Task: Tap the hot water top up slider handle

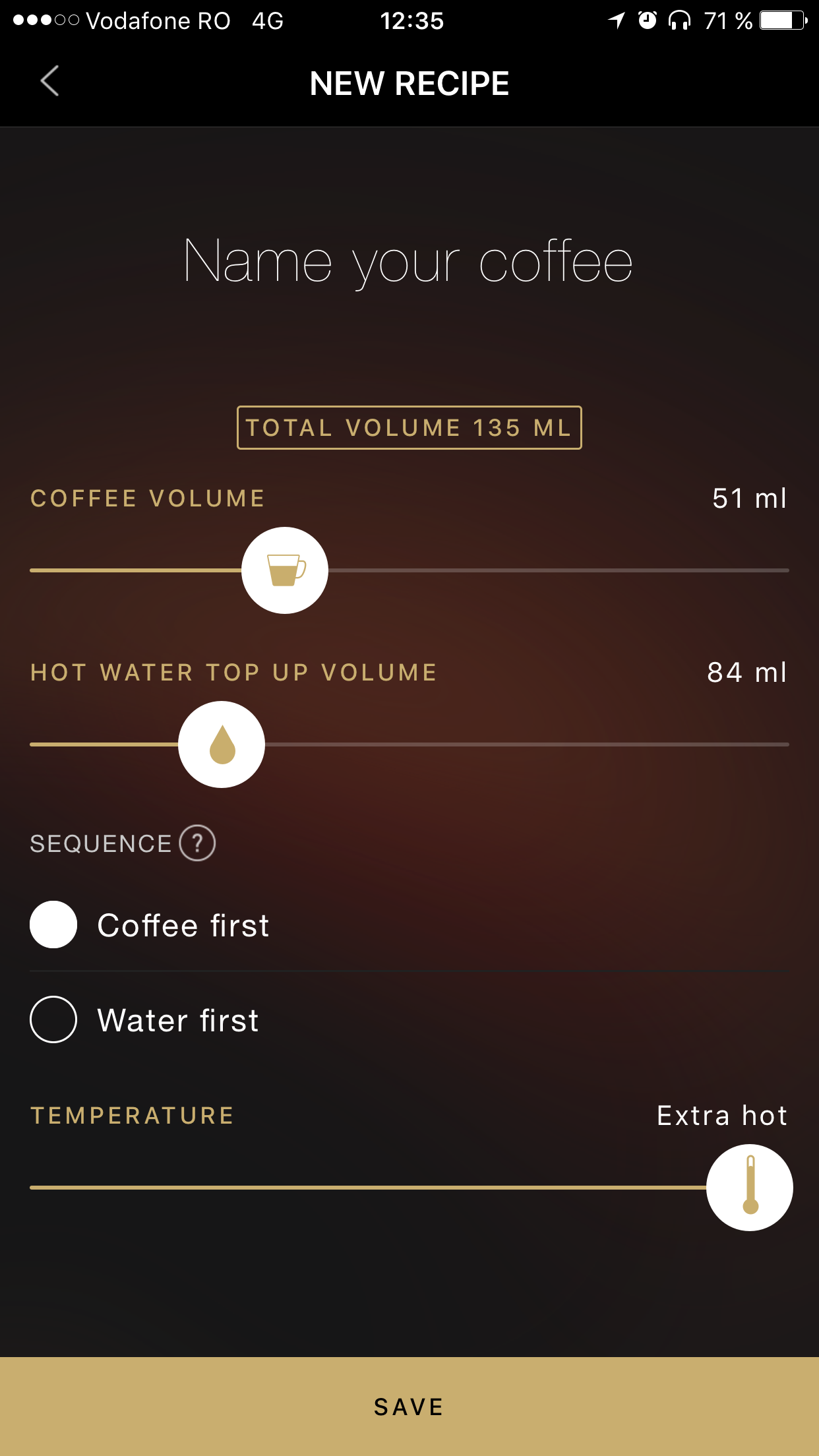Action: click(222, 744)
